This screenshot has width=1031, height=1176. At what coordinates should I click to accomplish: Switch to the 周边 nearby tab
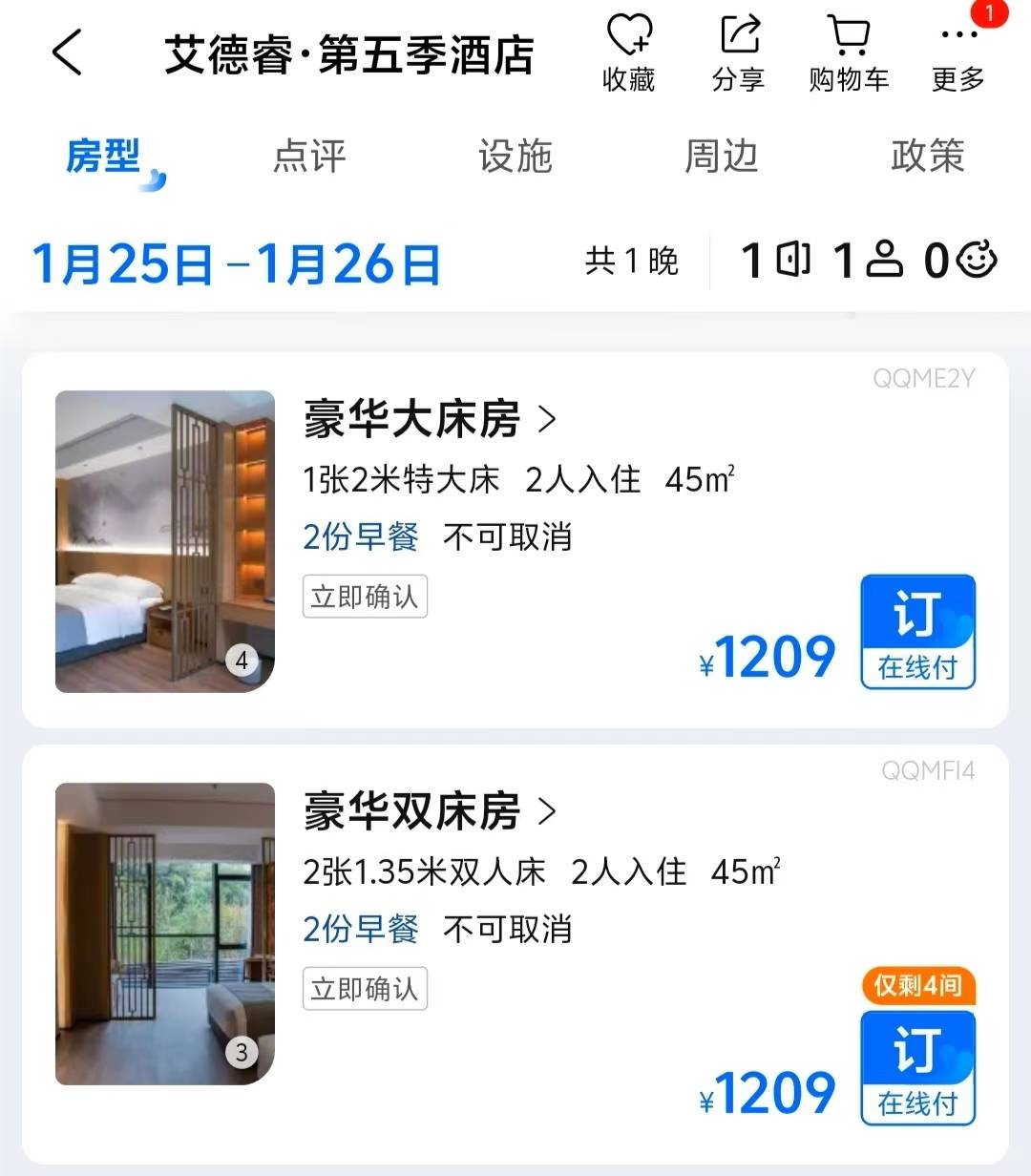722,157
